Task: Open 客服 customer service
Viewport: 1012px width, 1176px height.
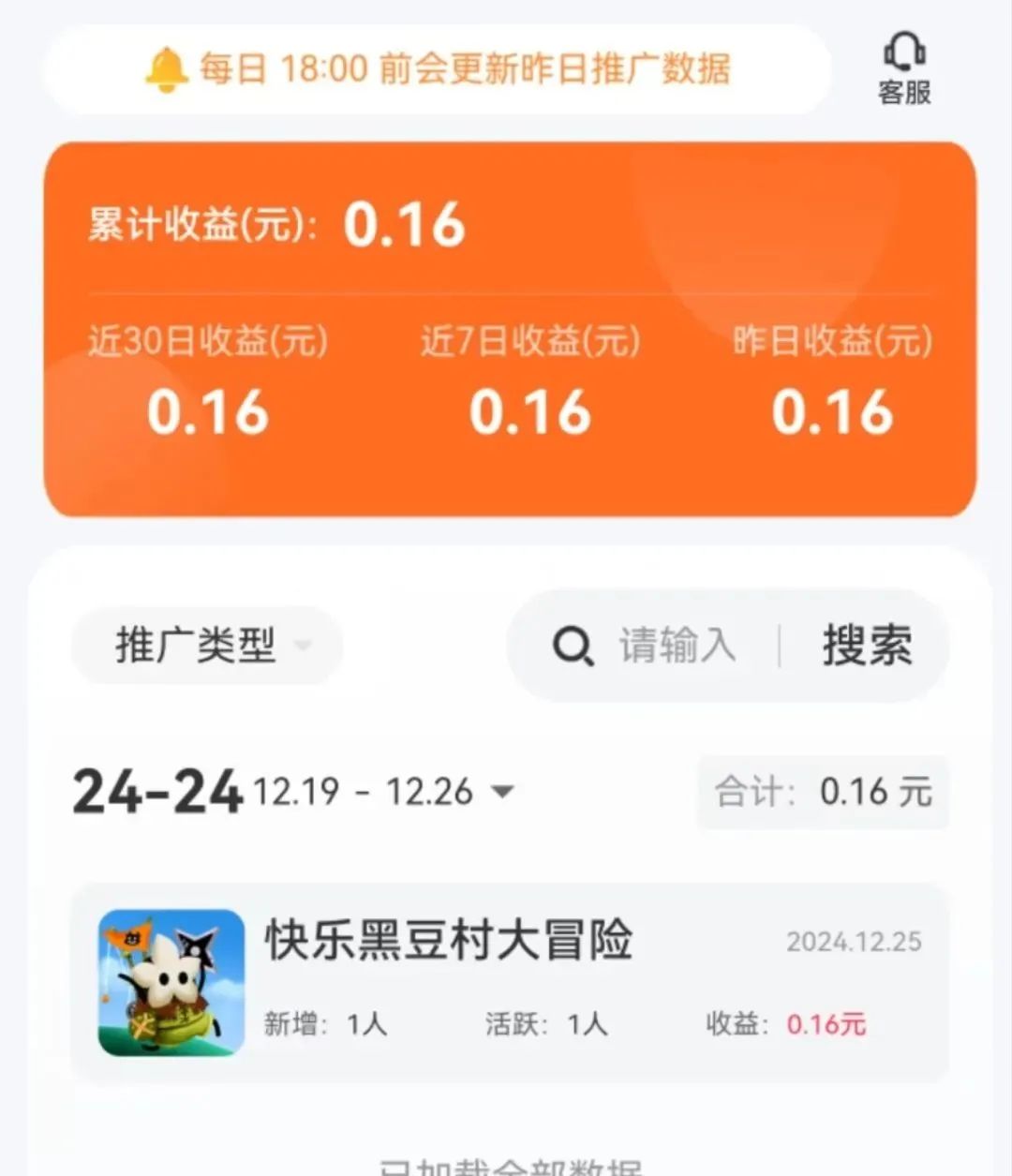Action: coord(904,69)
